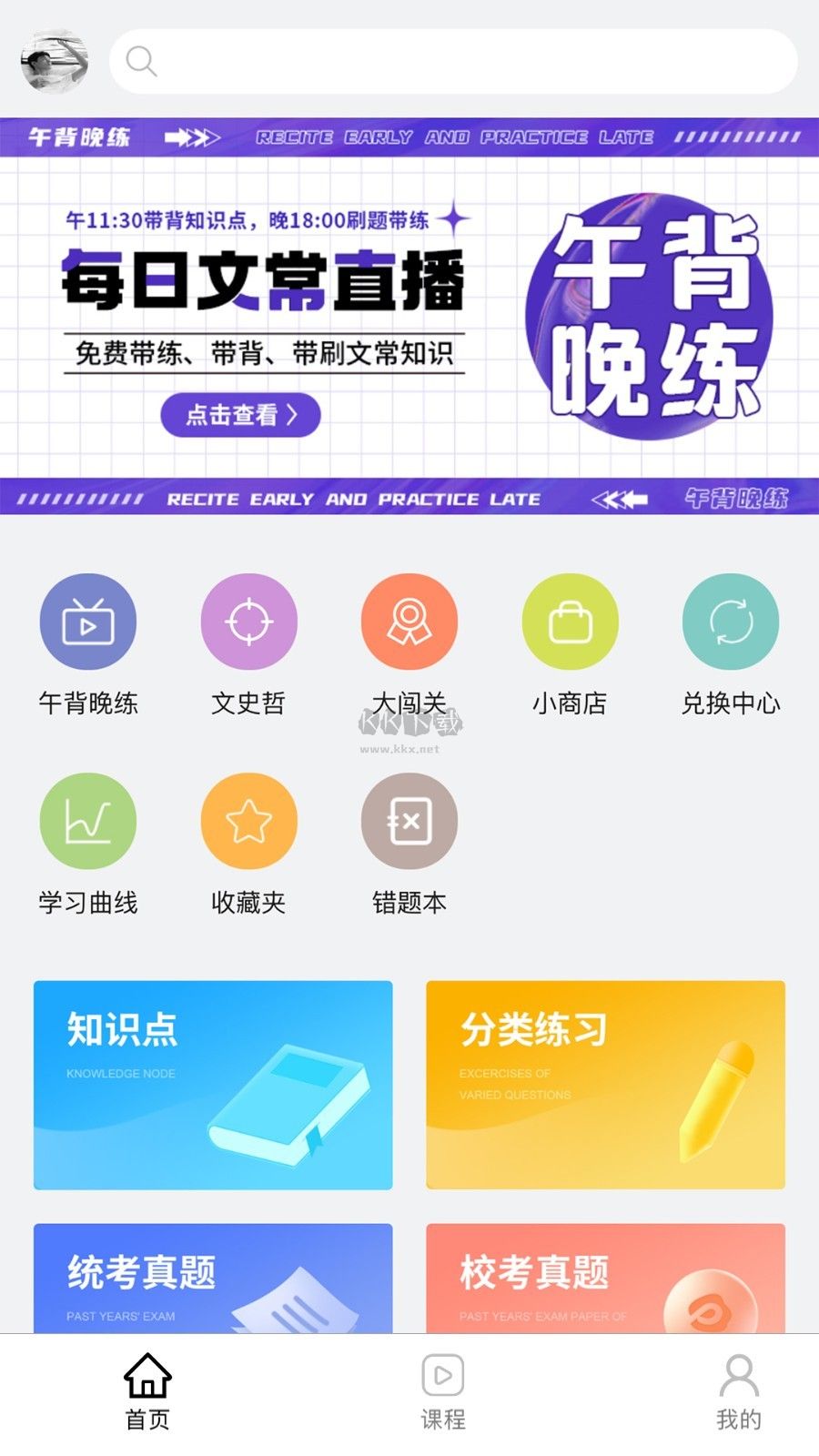819x1456 pixels.
Task: Open the 大闯关 challenge icon
Action: [x=409, y=621]
